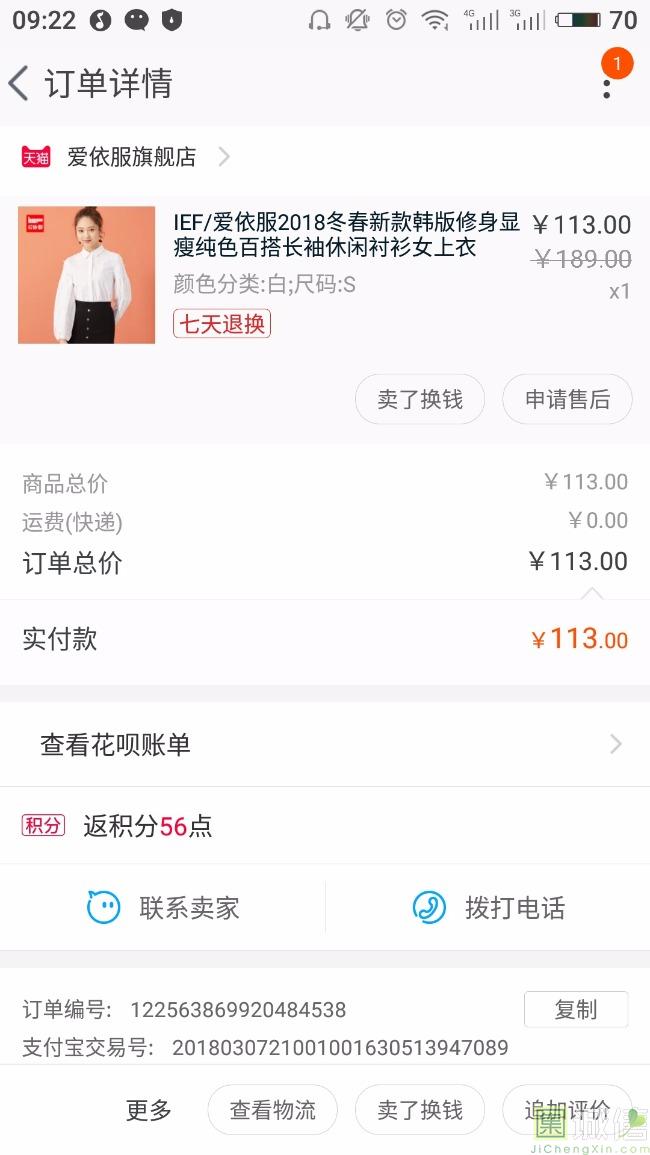This screenshot has width=650, height=1155.
Task: Tap 查看物流 to view logistics
Action: 272,1110
